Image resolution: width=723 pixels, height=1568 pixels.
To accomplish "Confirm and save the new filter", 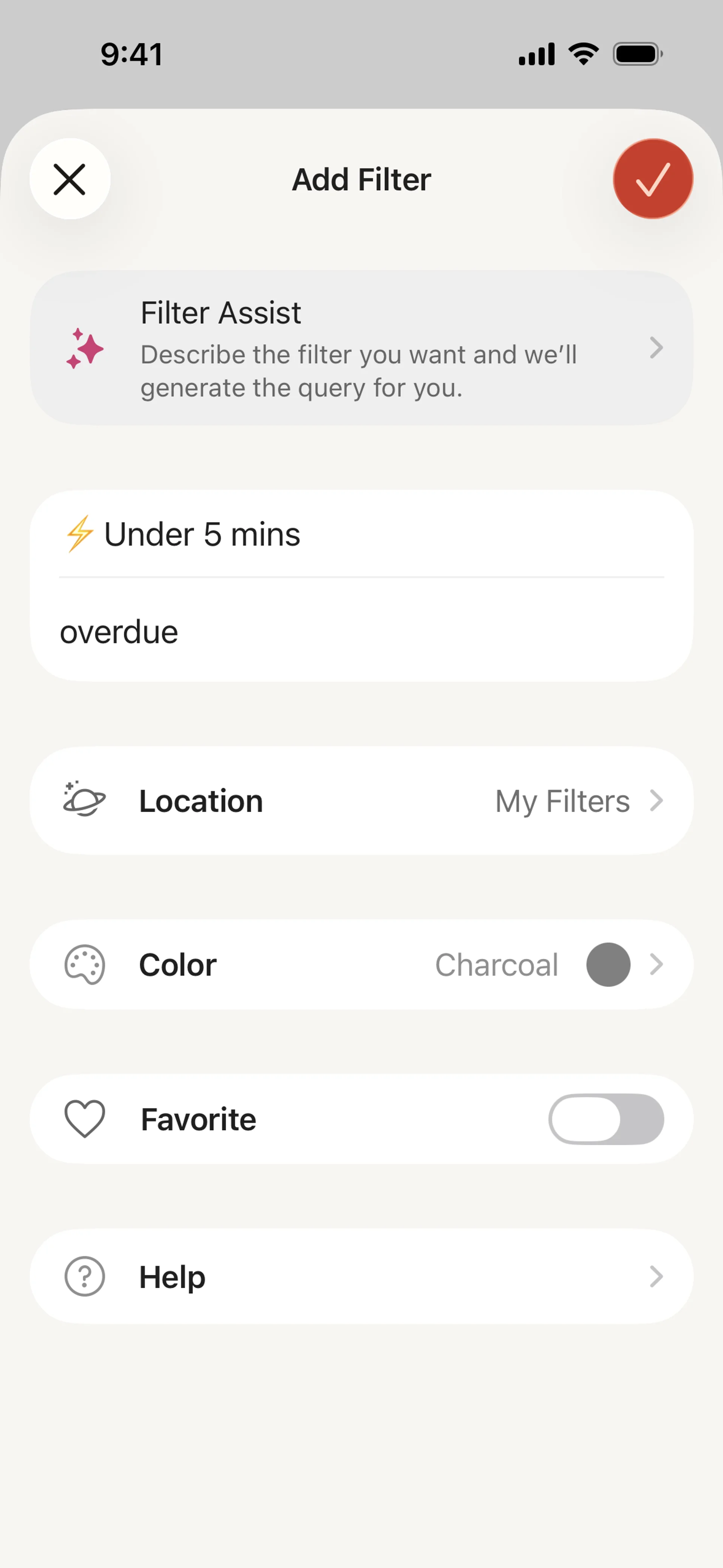I will pos(653,179).
